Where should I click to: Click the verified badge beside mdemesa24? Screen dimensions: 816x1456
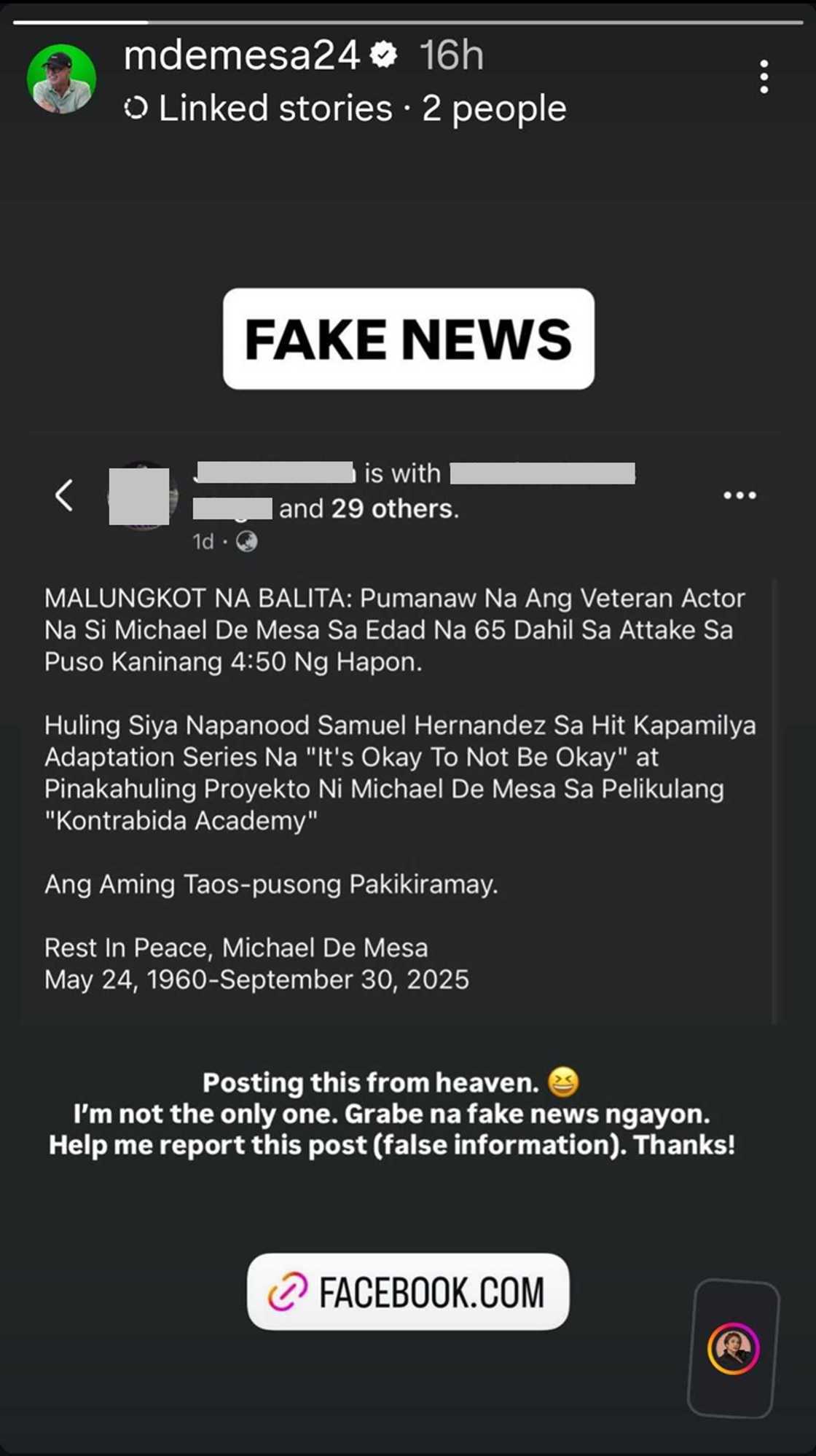382,55
